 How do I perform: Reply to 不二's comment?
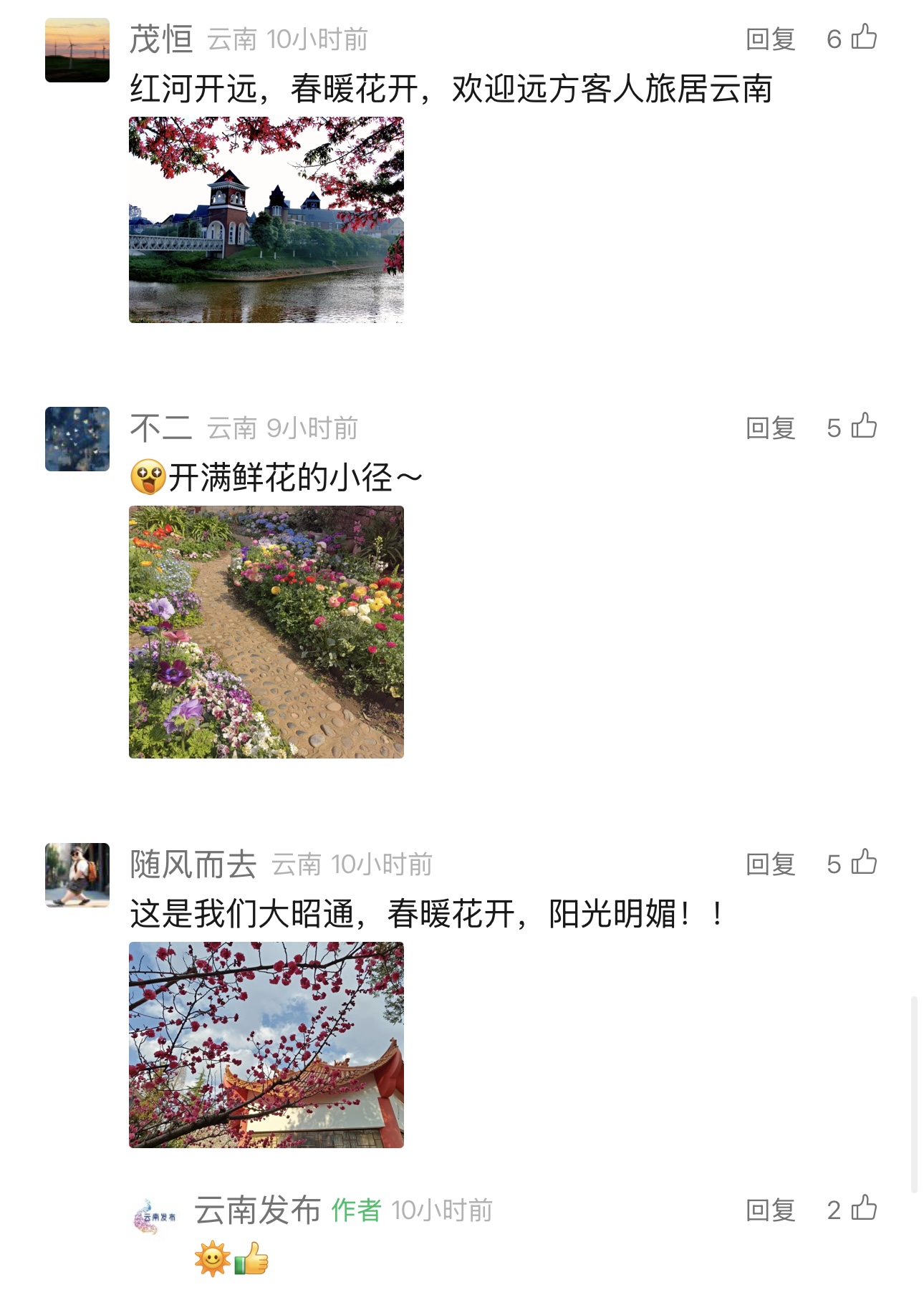(x=770, y=428)
